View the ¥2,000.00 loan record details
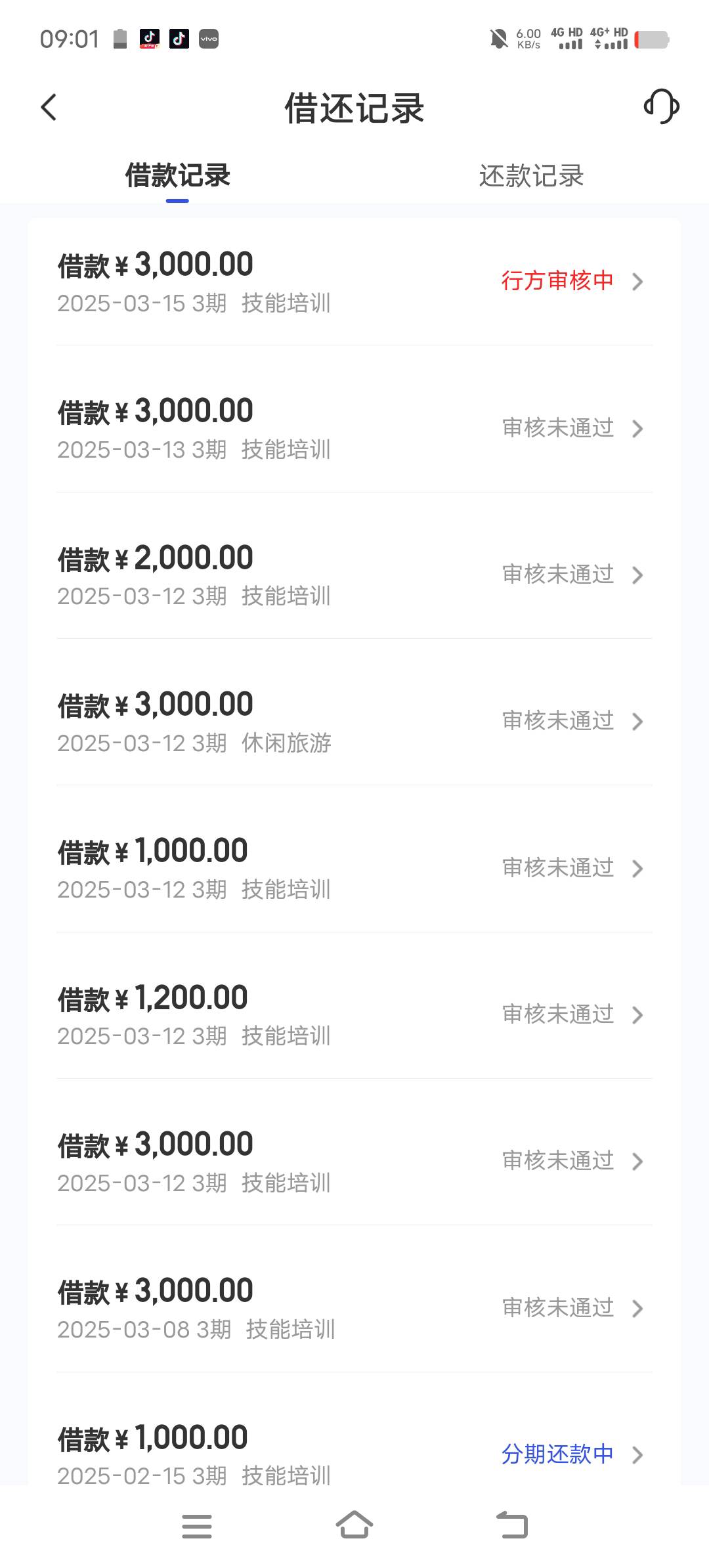 (x=354, y=575)
